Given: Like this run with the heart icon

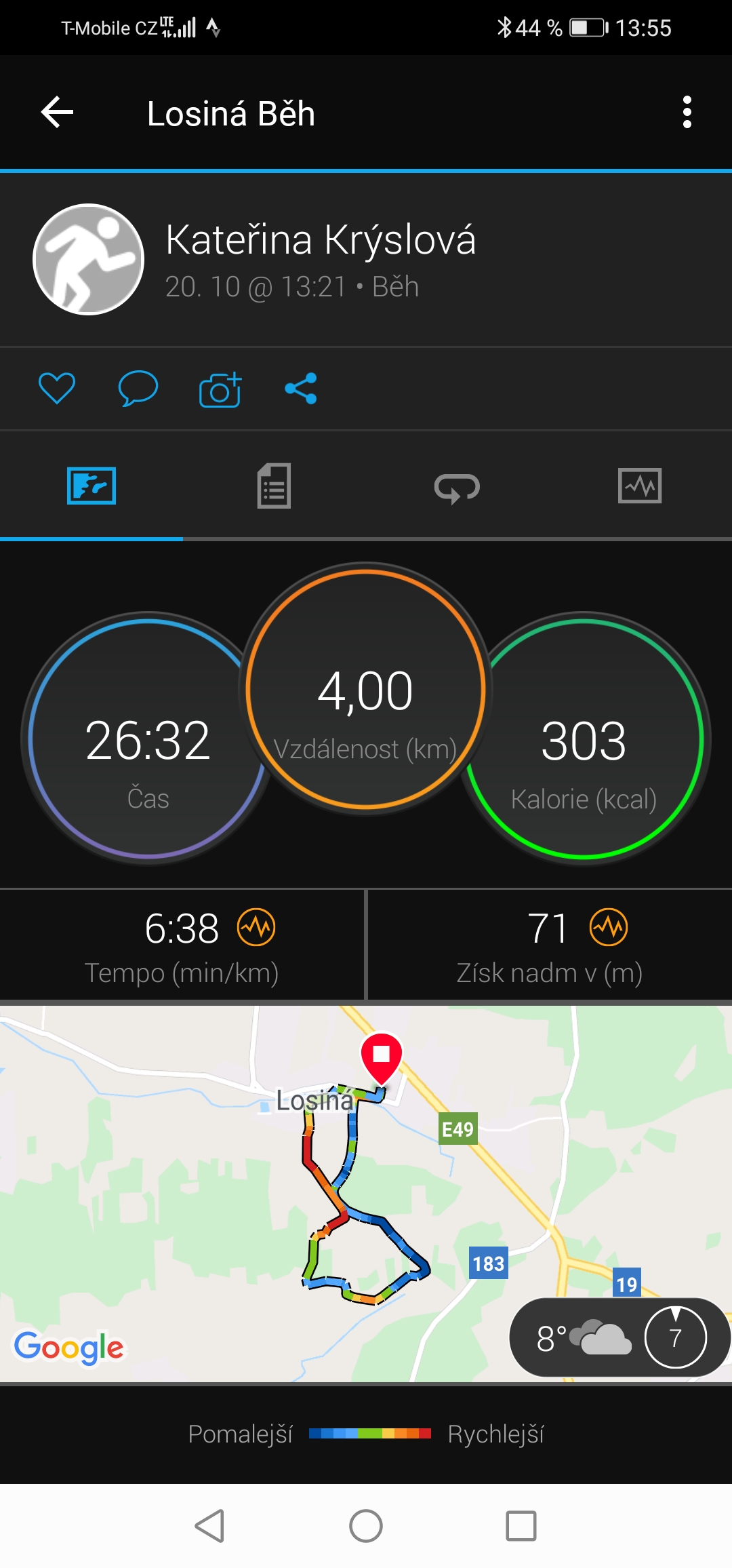Looking at the screenshot, I should 57,389.
